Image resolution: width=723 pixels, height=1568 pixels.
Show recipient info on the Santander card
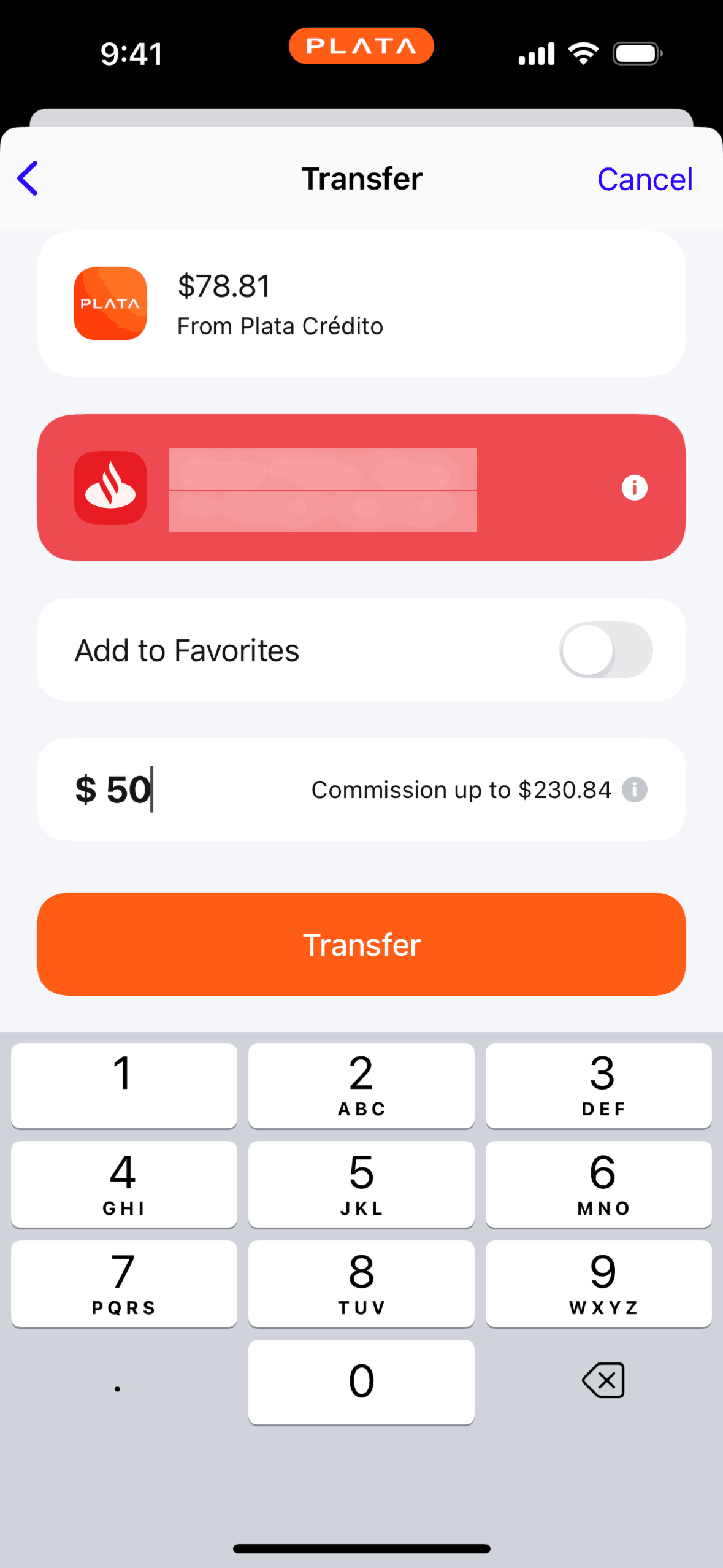634,488
